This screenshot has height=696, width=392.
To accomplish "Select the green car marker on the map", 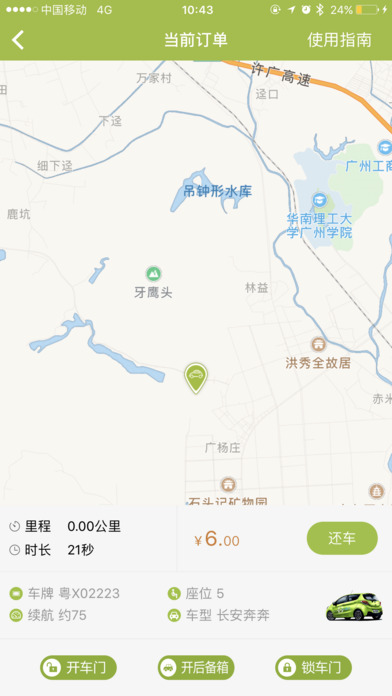I will [196, 378].
